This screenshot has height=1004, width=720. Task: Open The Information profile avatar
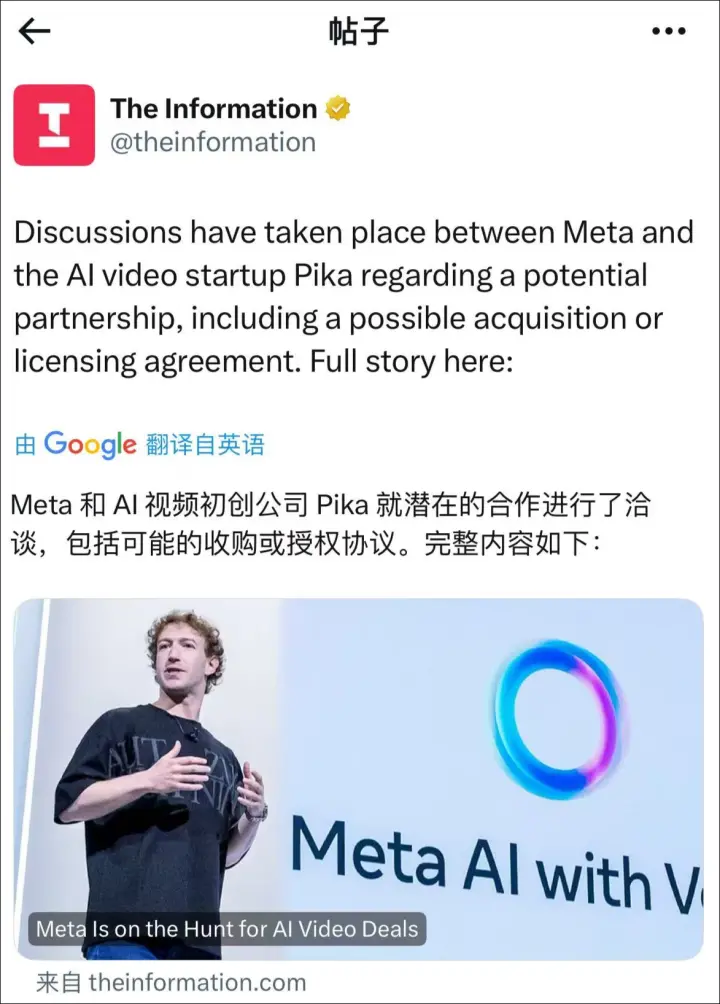(x=54, y=125)
